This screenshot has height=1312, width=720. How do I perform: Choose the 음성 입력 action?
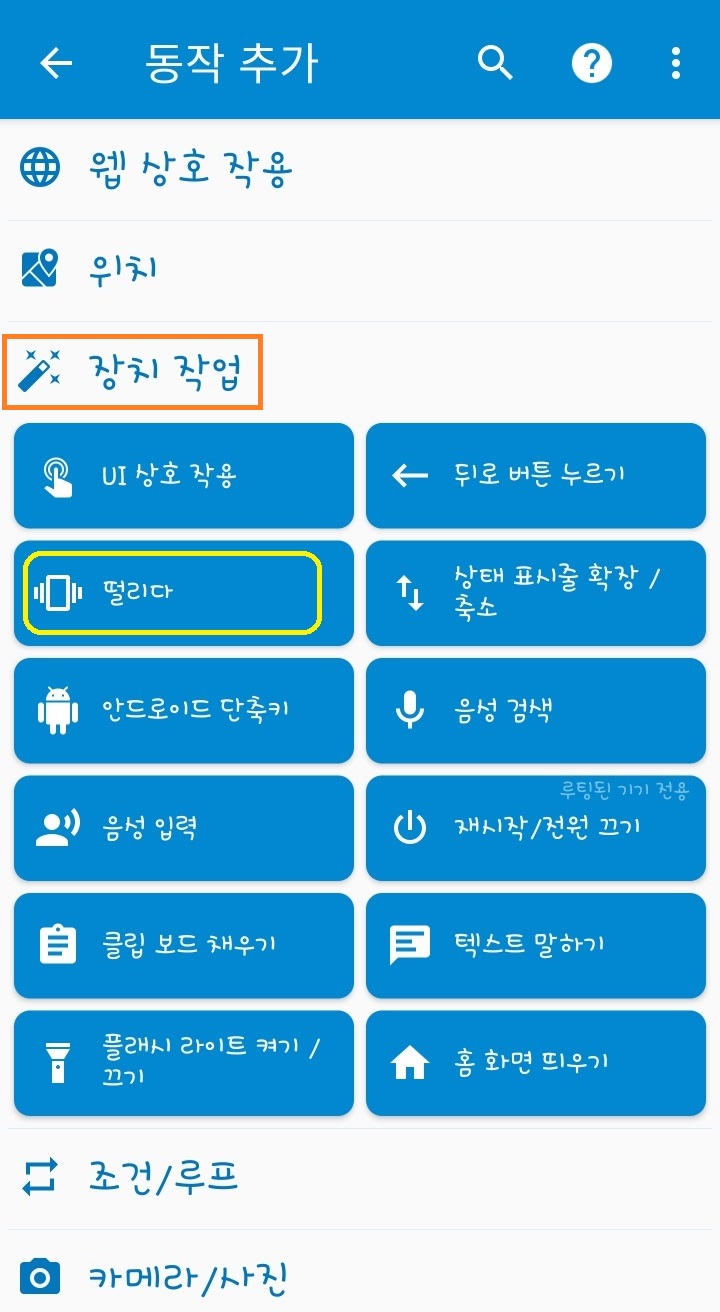[x=184, y=828]
